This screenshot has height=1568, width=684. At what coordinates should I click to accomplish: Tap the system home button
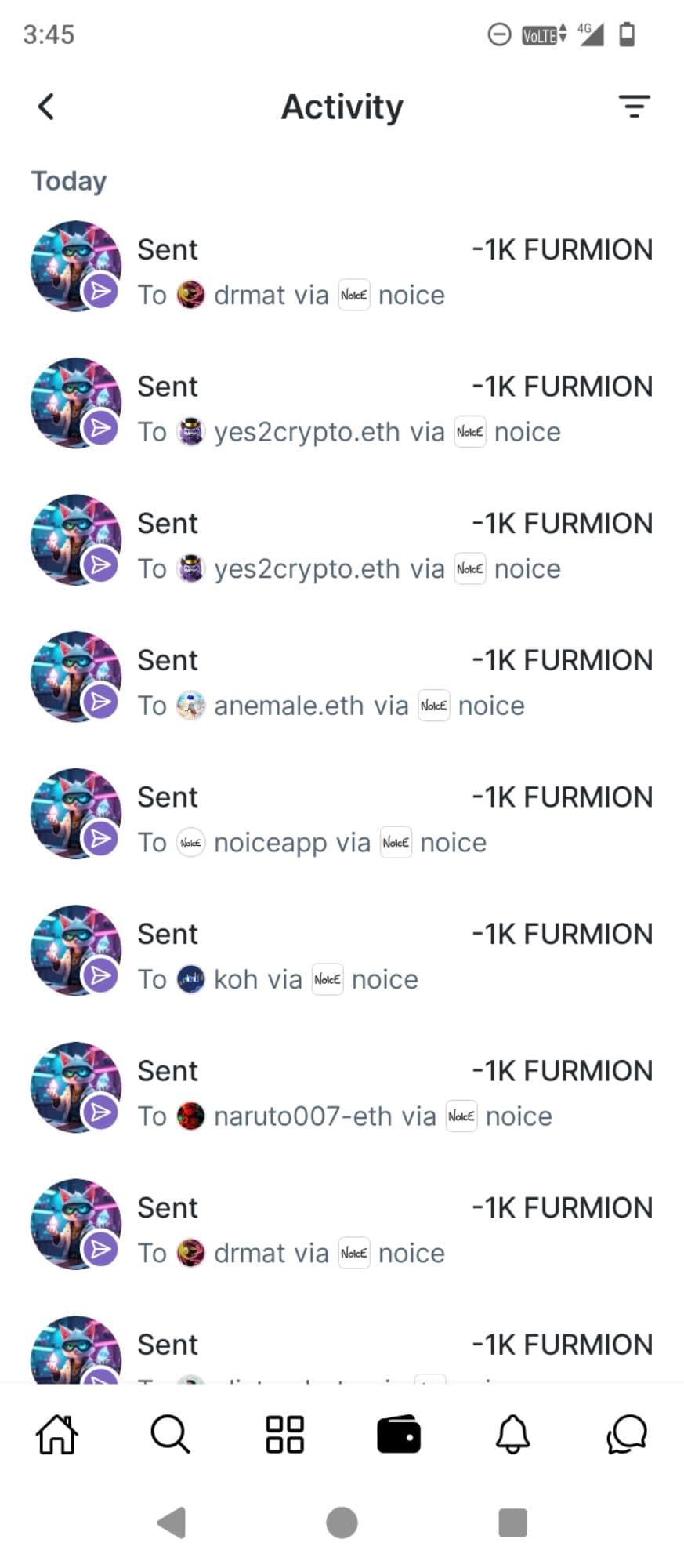click(342, 1523)
